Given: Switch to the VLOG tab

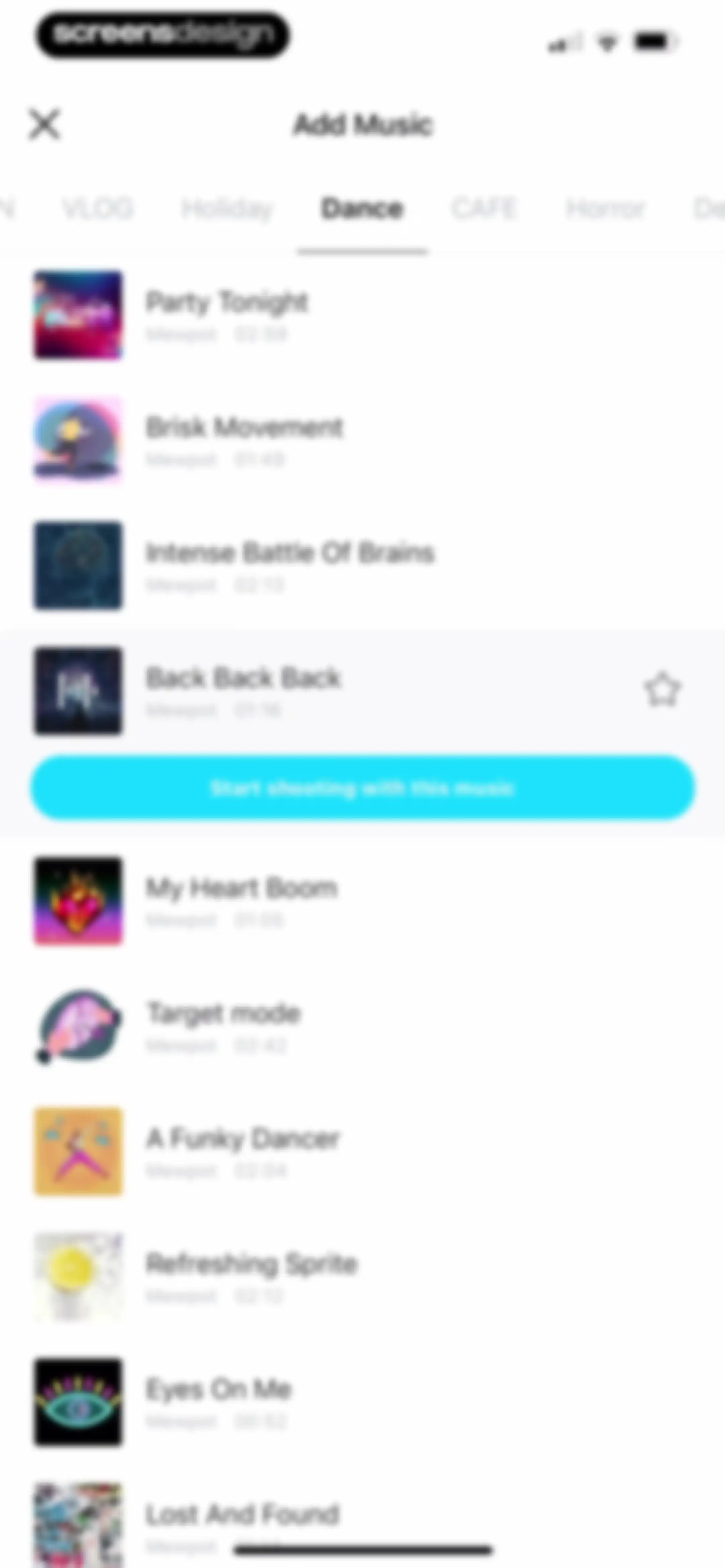Looking at the screenshot, I should tap(97, 208).
